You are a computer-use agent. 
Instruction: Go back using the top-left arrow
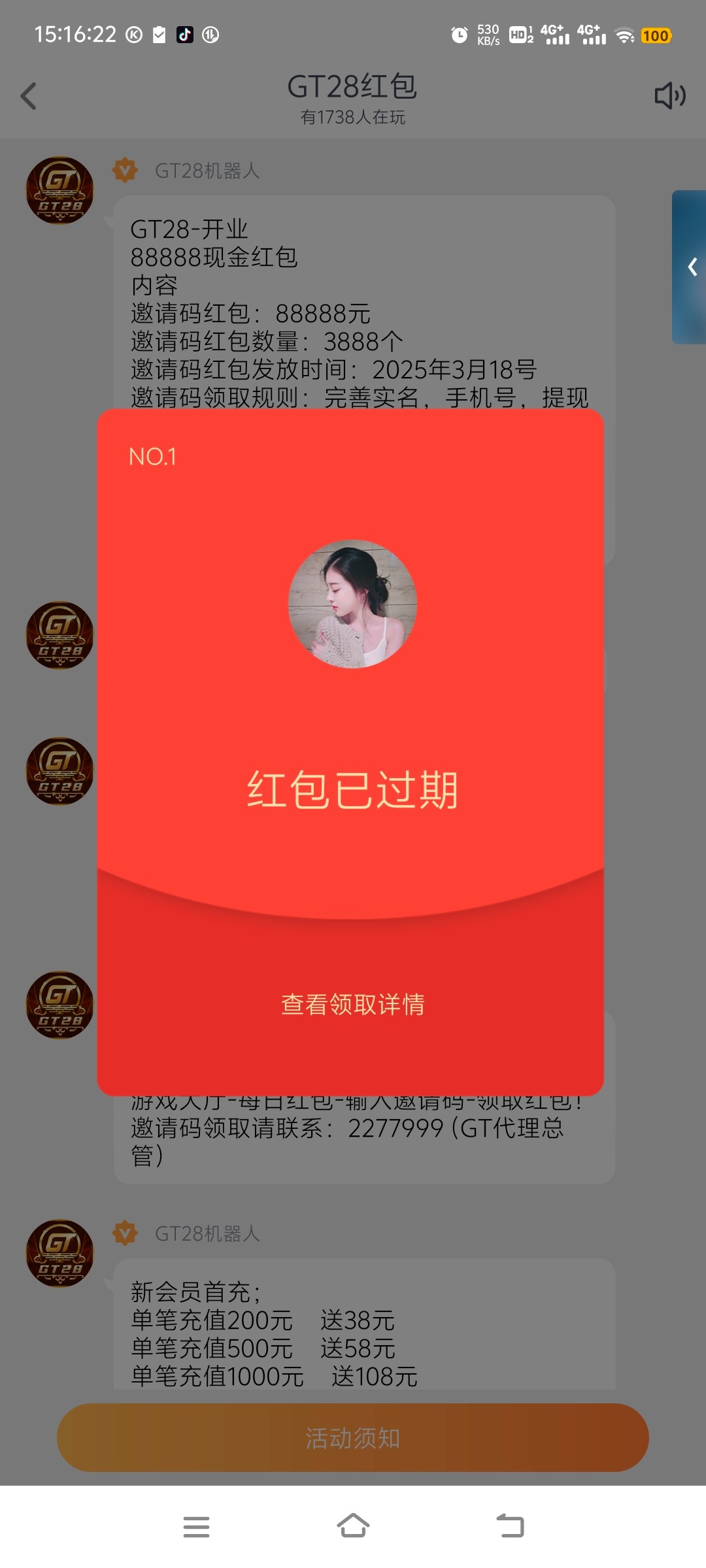point(29,96)
